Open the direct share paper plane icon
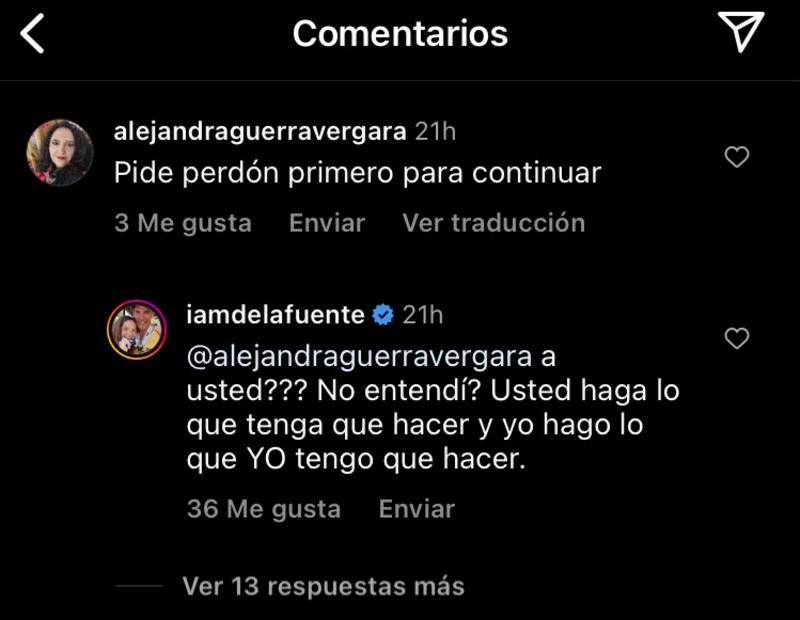The height and width of the screenshot is (620, 800). [x=741, y=33]
